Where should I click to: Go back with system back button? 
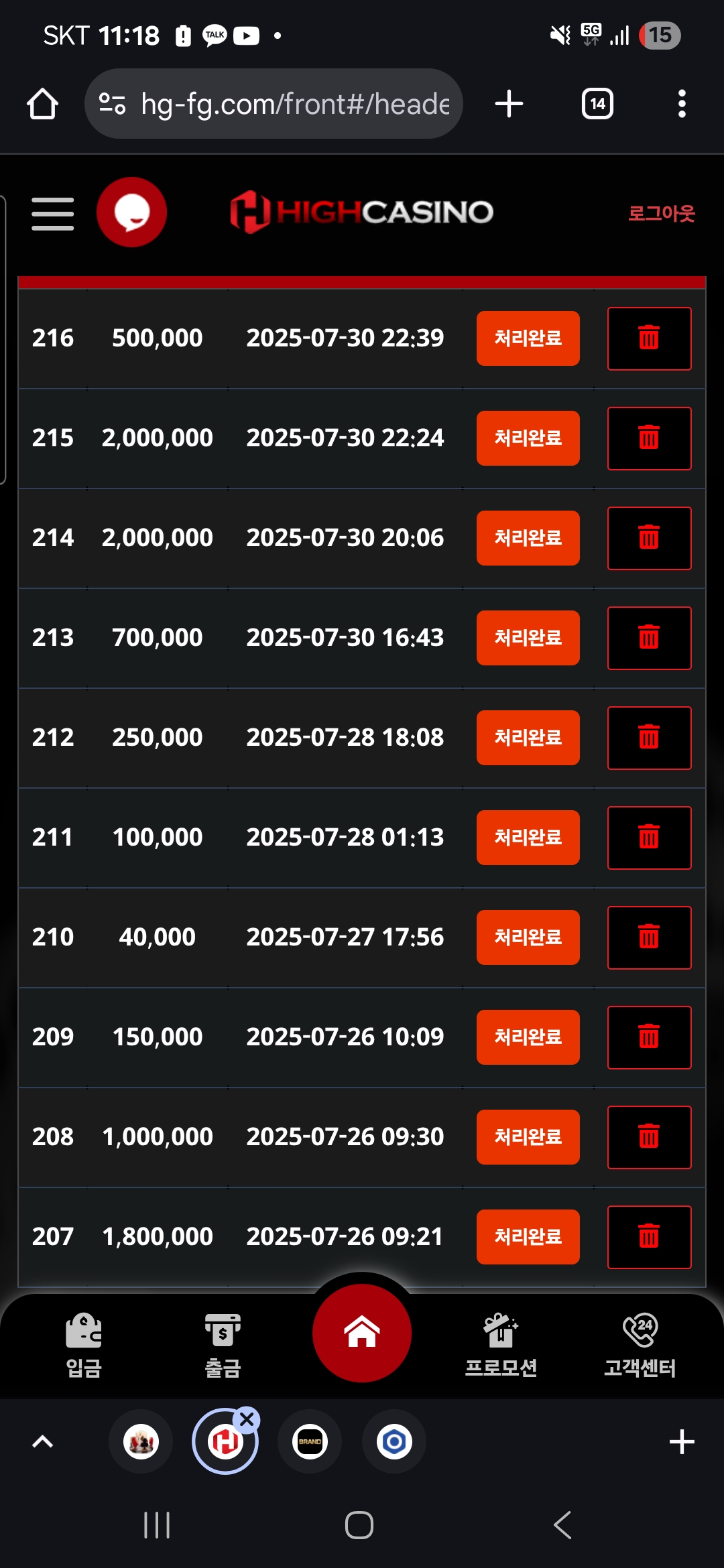click(563, 1525)
